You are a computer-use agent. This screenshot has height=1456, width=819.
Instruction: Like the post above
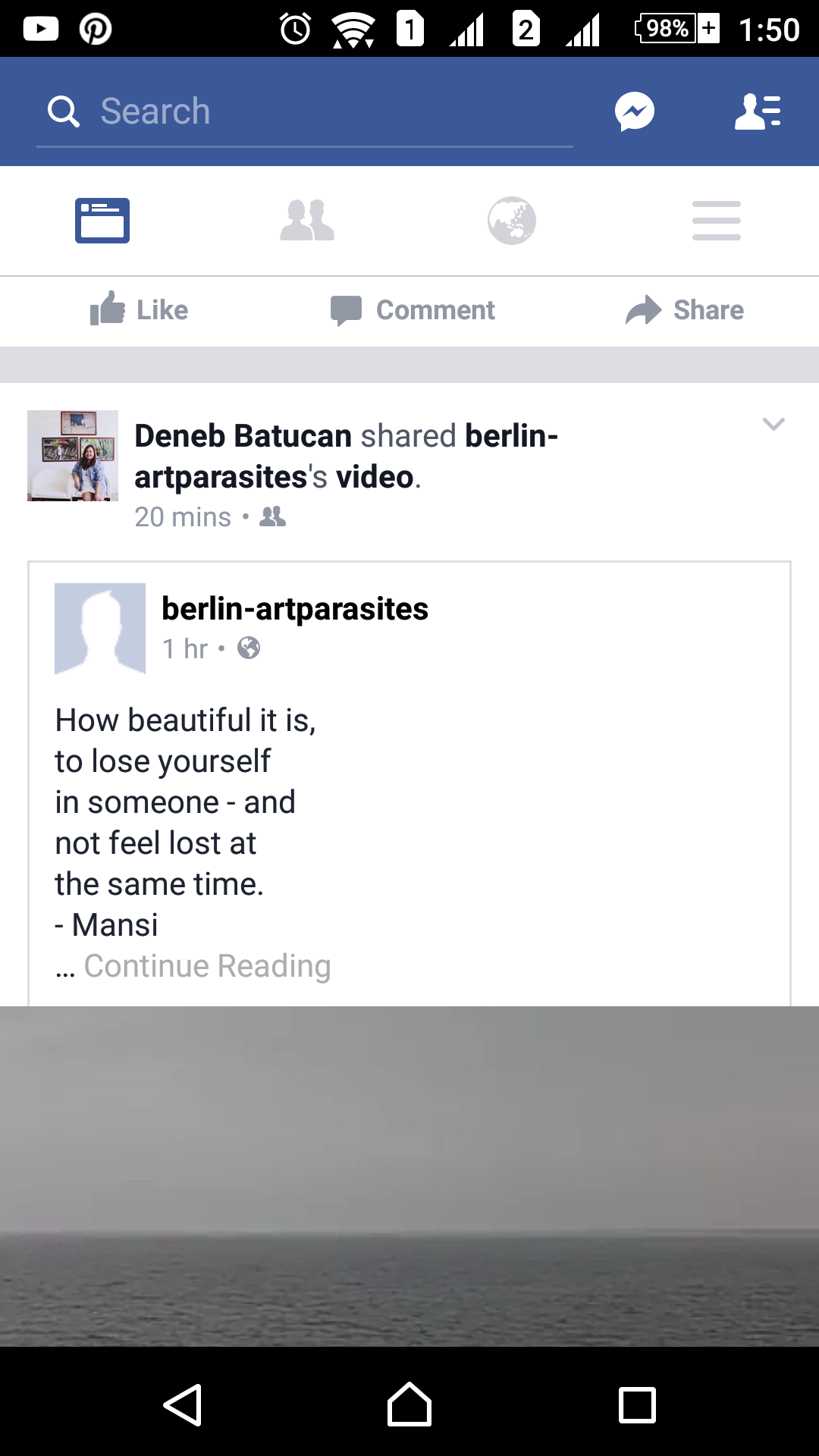(140, 310)
